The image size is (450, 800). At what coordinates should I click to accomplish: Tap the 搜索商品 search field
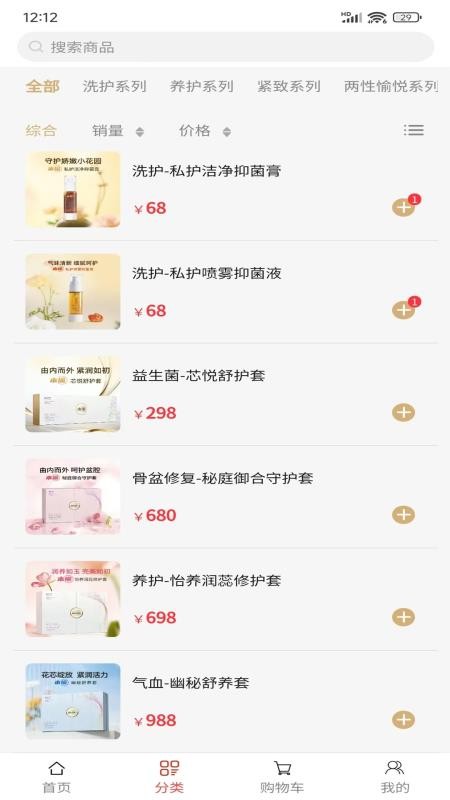click(x=226, y=47)
